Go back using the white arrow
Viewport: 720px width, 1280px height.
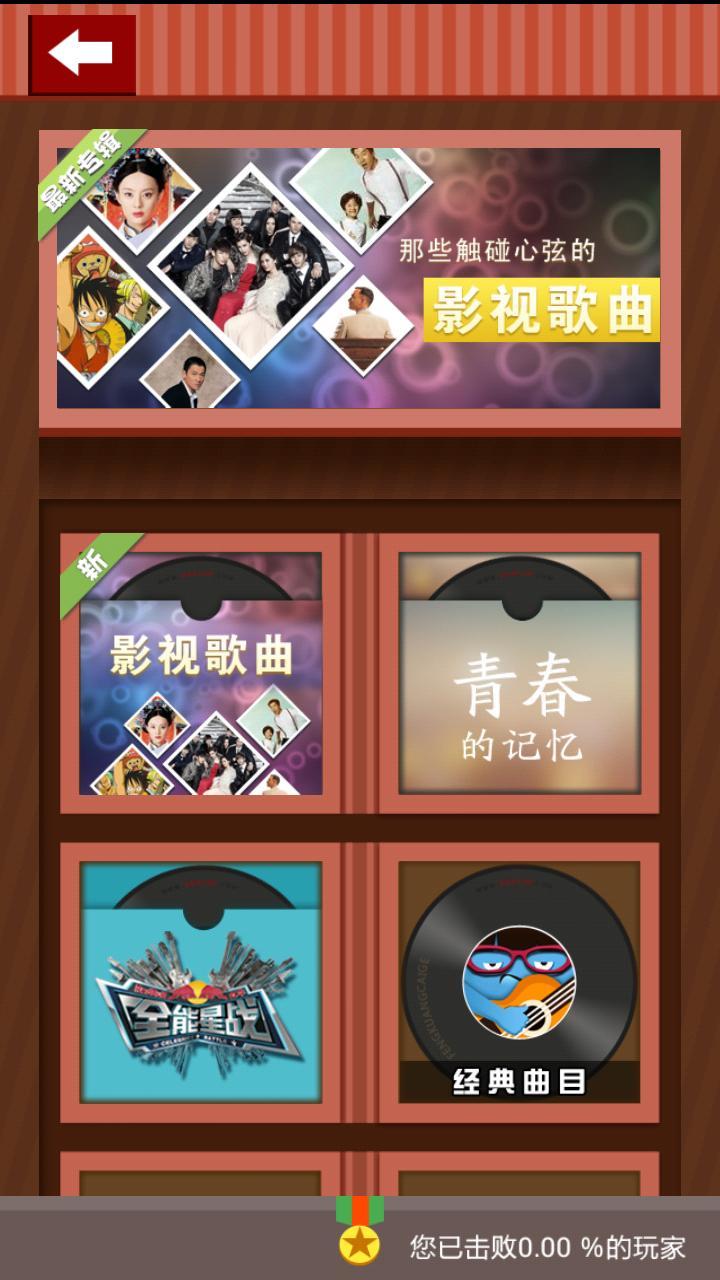pyautogui.click(x=81, y=53)
